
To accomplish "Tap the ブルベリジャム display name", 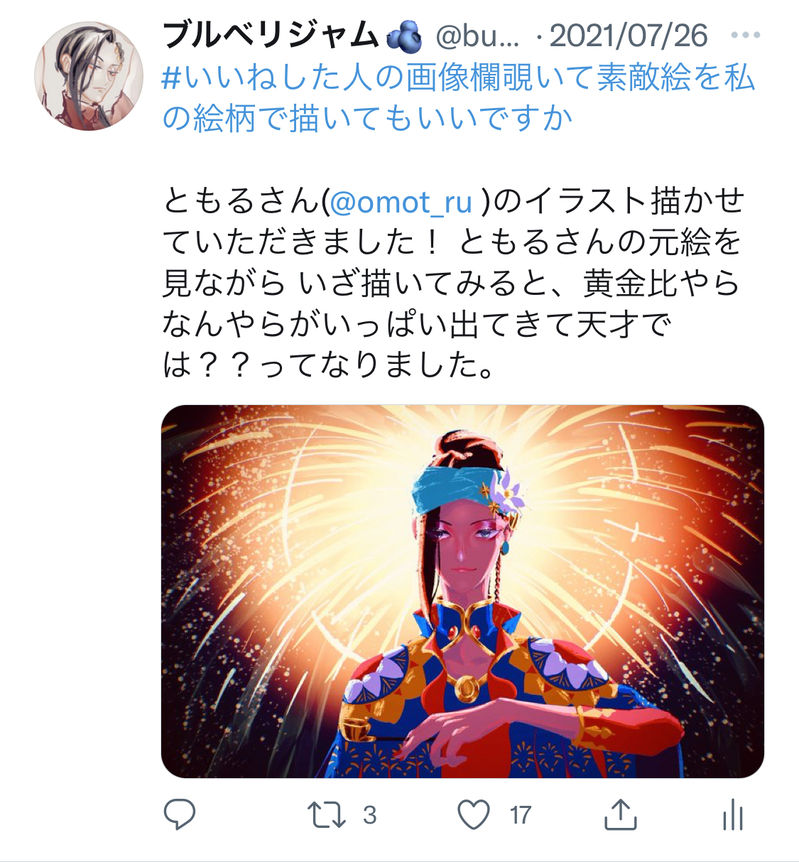I will 270,37.
